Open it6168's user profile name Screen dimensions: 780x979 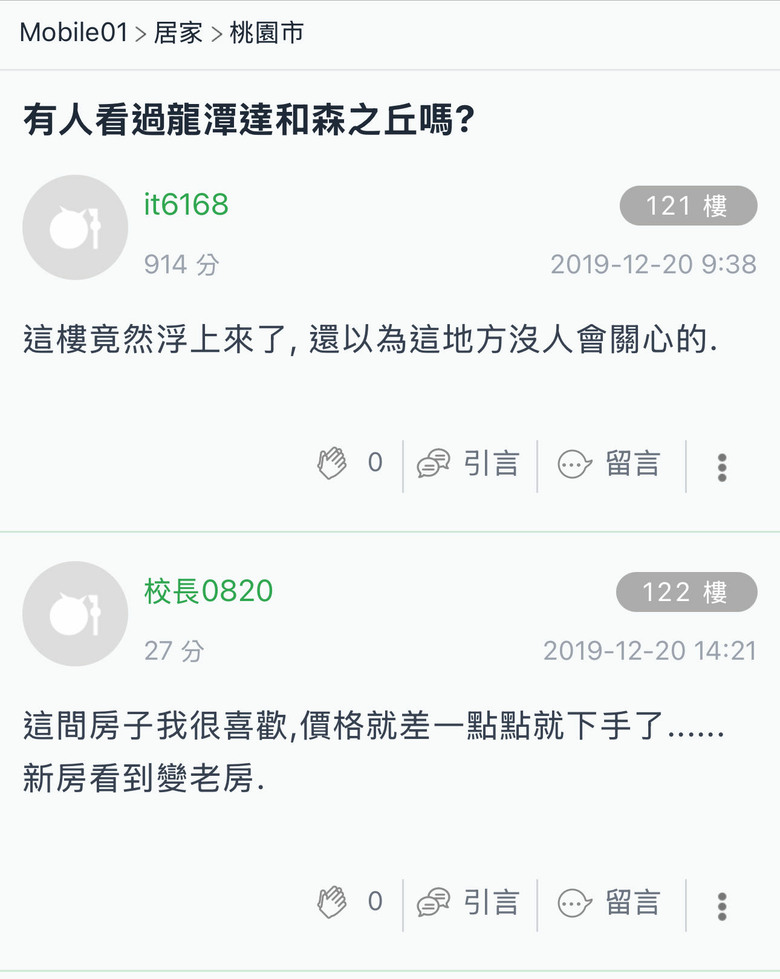(x=186, y=204)
